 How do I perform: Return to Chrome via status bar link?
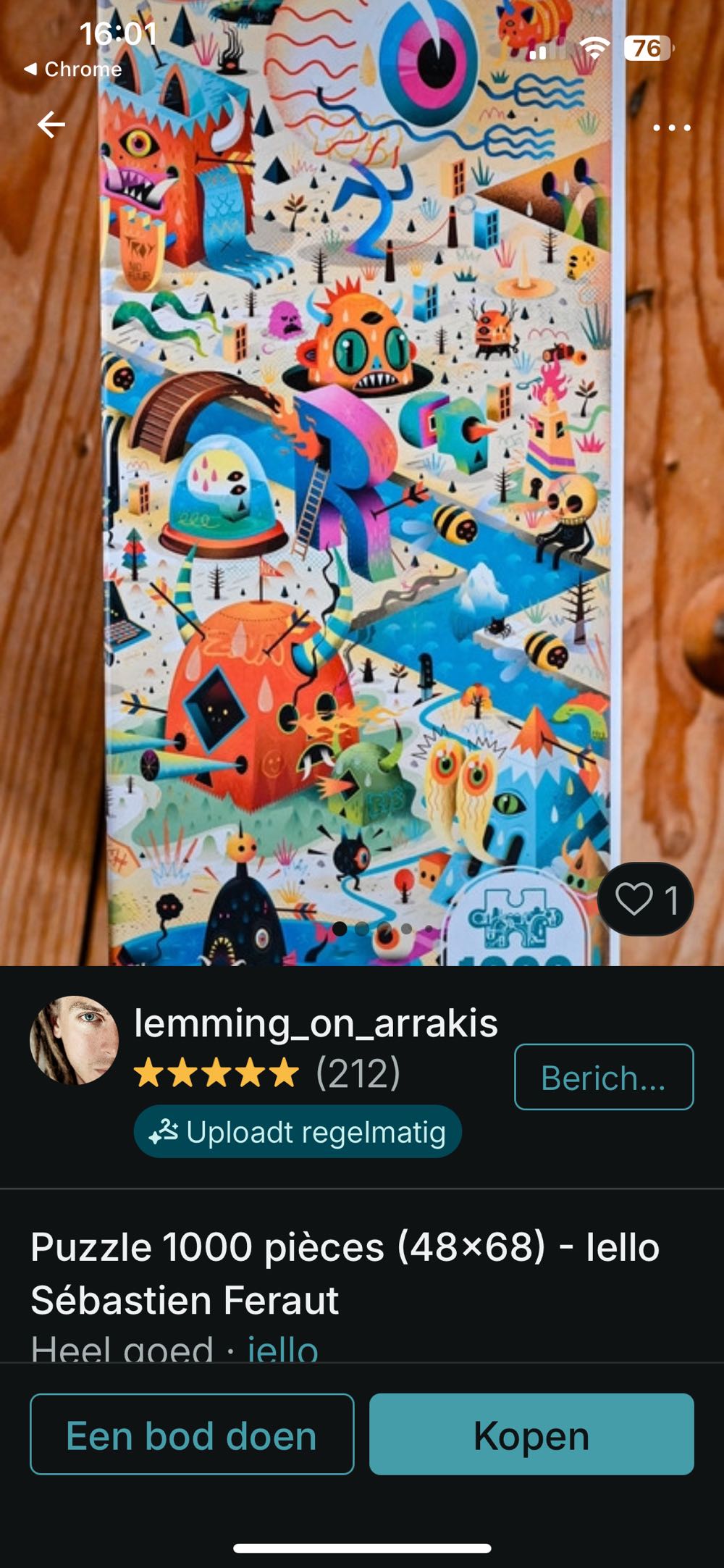72,70
